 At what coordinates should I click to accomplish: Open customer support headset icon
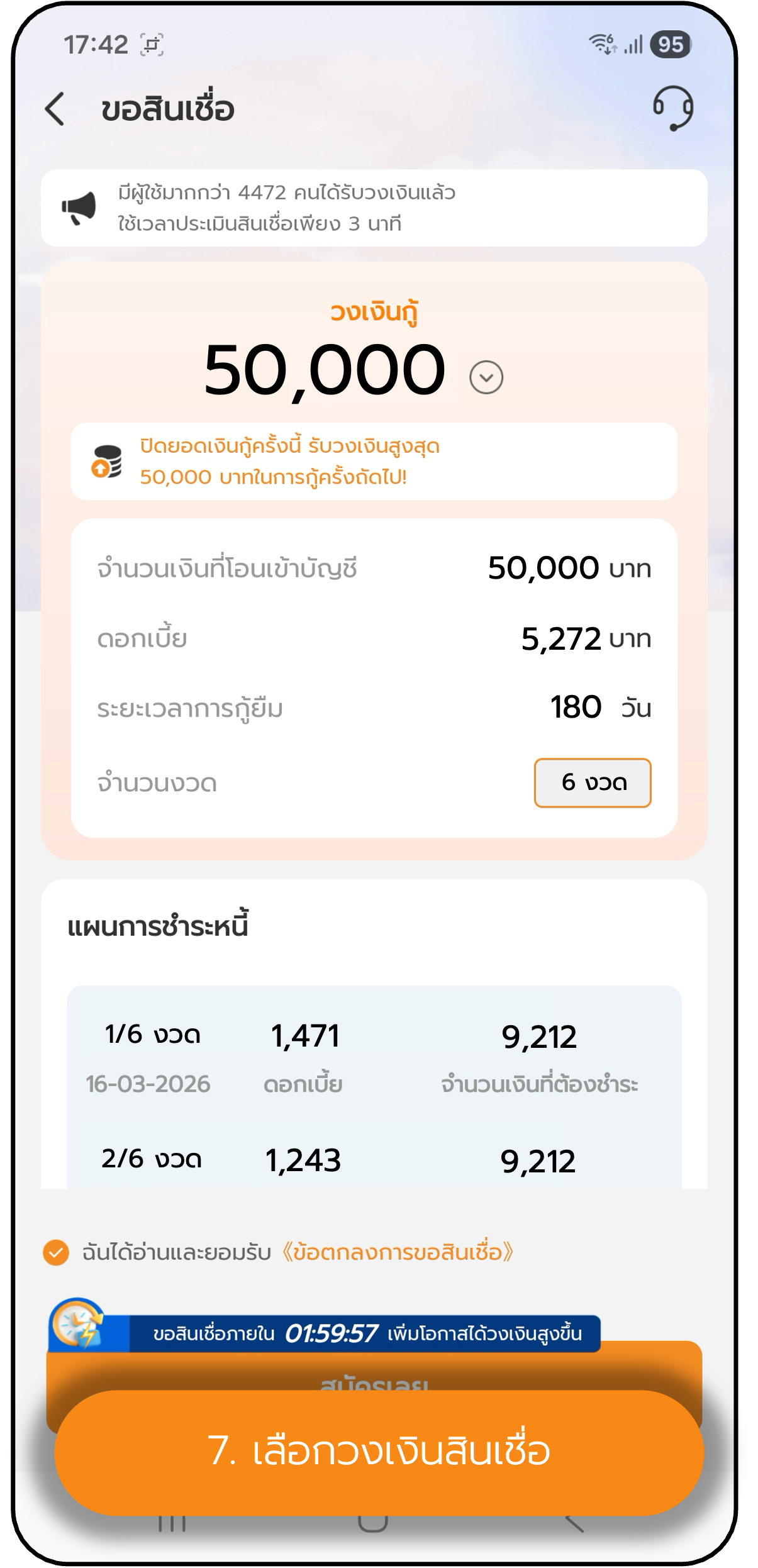(672, 108)
